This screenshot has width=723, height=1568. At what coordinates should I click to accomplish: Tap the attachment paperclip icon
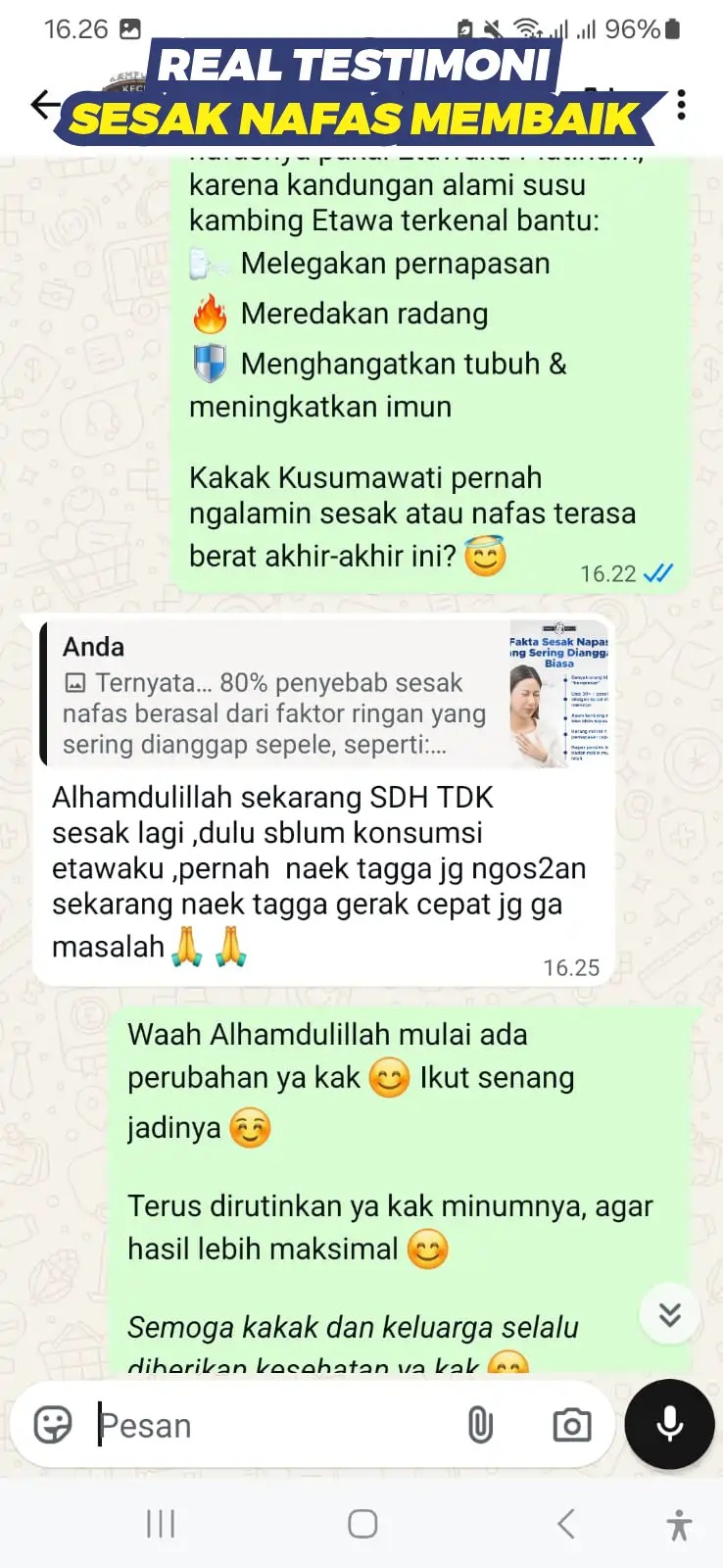[480, 1425]
